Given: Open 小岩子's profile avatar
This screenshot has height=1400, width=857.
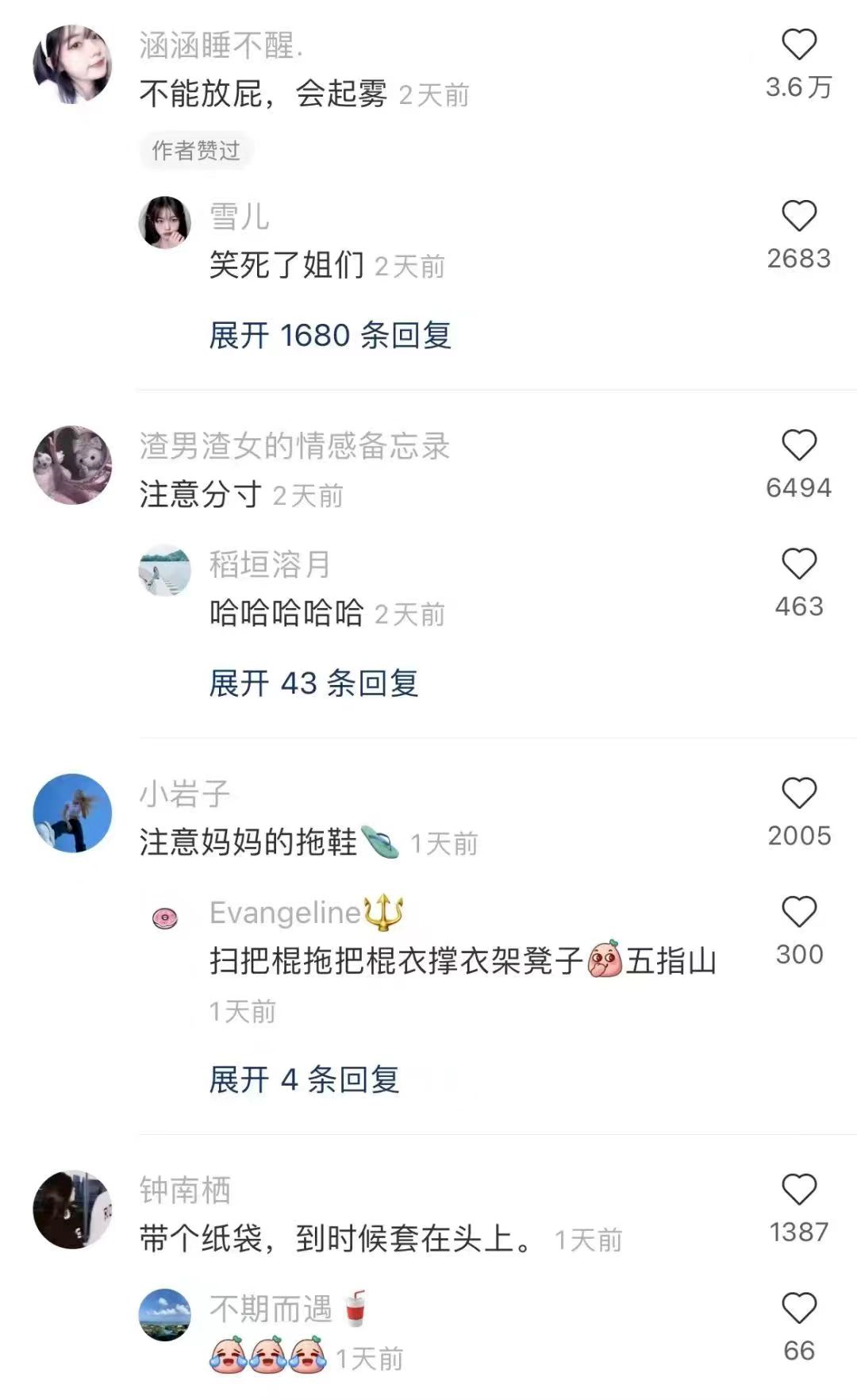Looking at the screenshot, I should pyautogui.click(x=72, y=813).
